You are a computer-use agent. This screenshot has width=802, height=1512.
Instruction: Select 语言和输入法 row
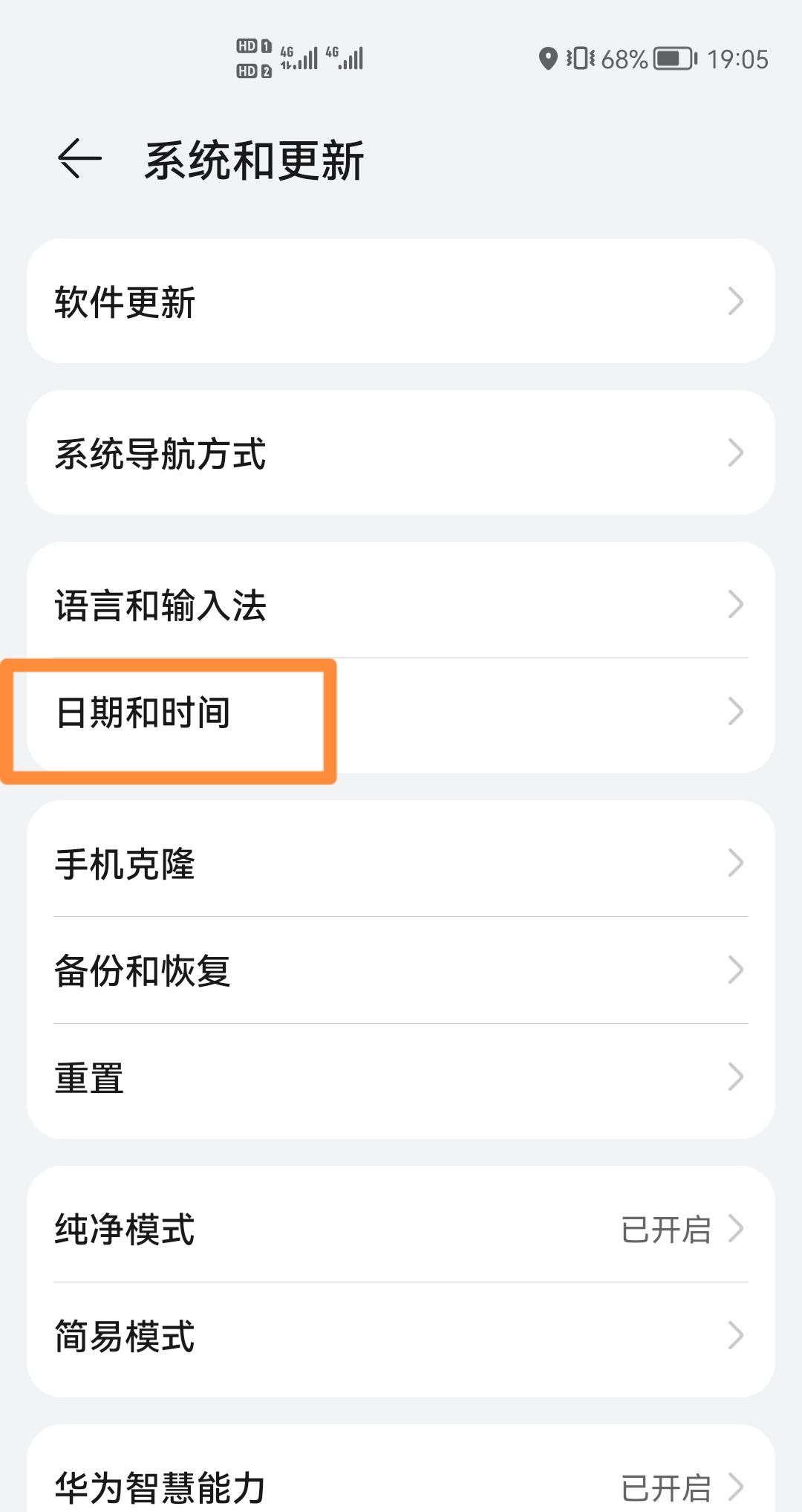(x=401, y=605)
